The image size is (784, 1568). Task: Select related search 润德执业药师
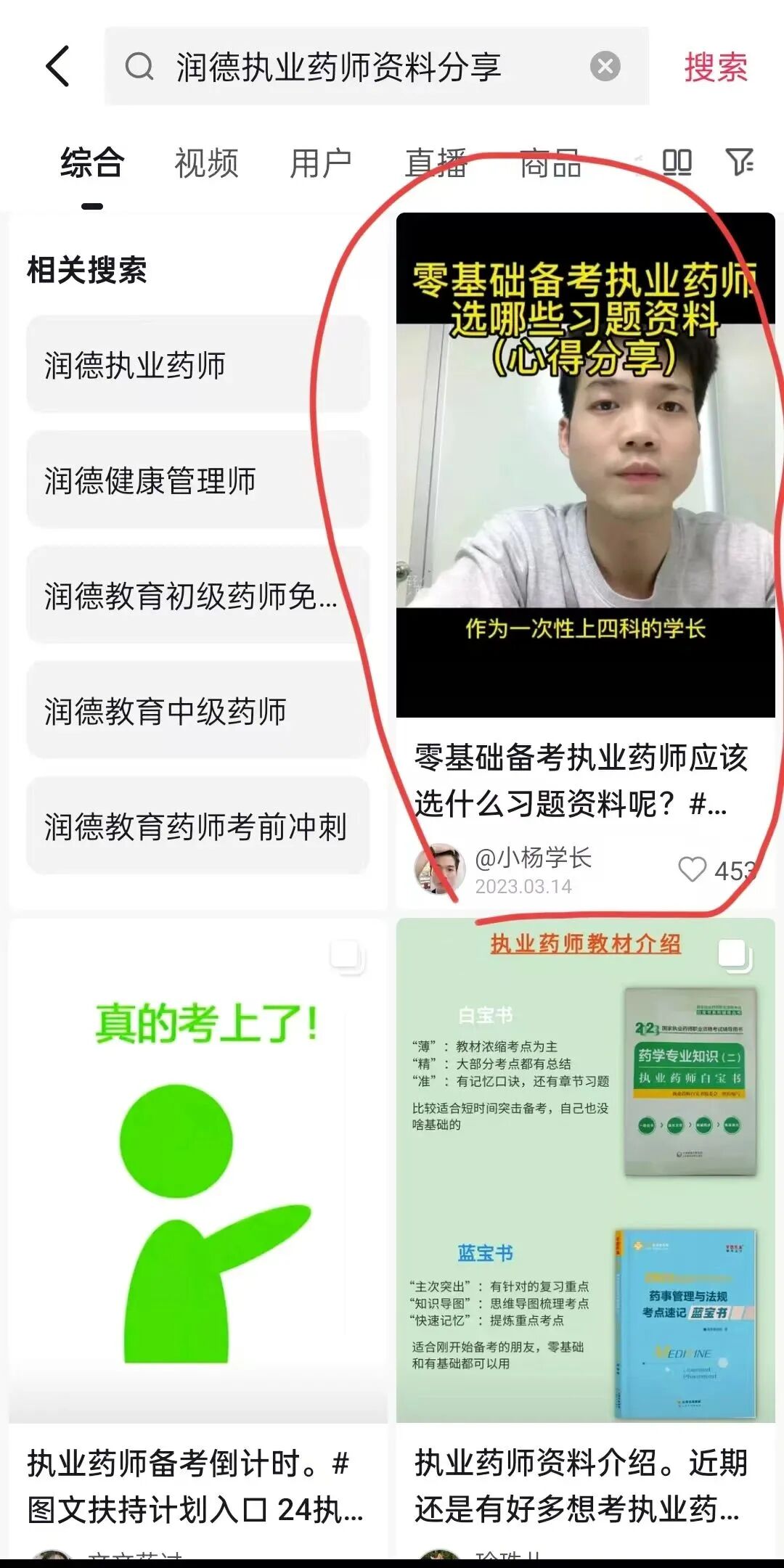pos(197,364)
